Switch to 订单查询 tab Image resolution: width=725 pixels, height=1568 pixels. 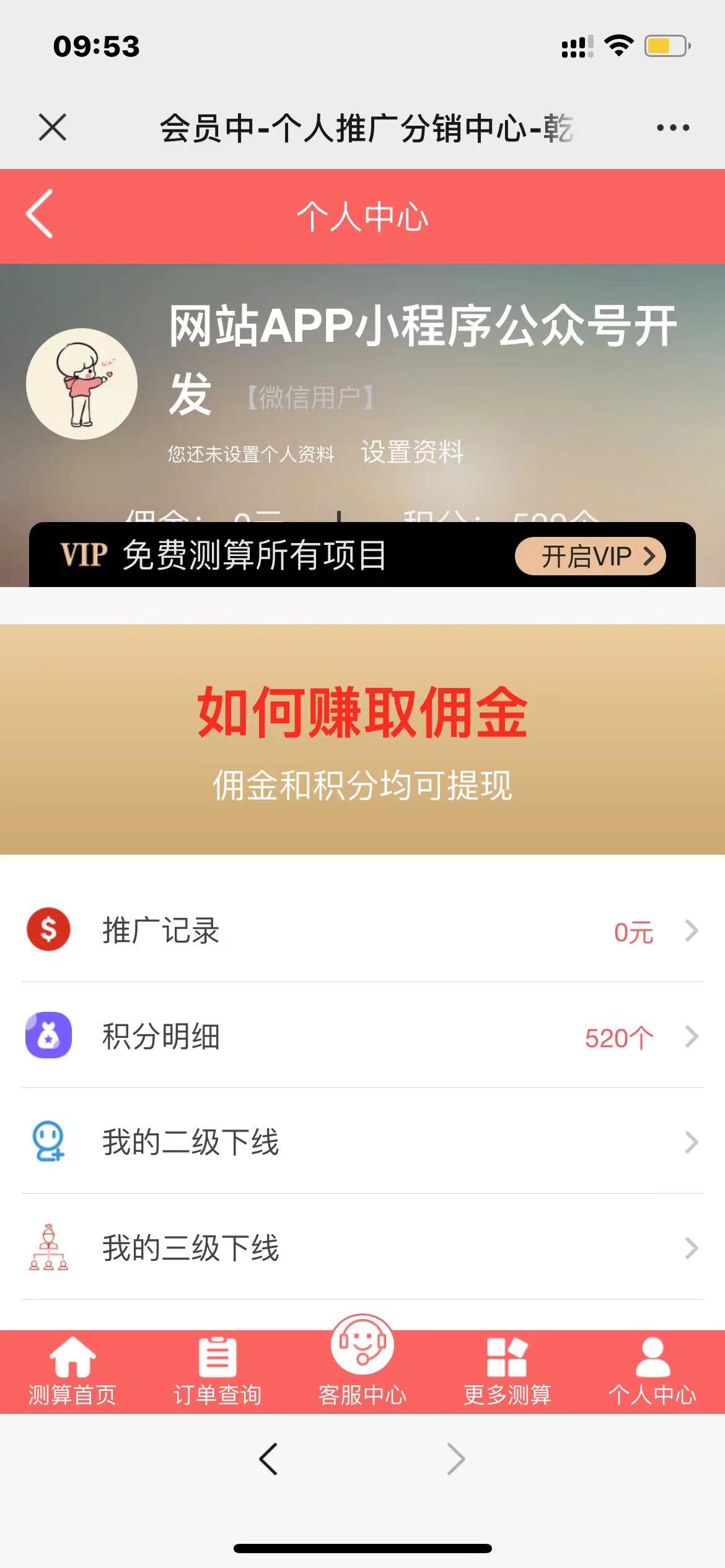[217, 1372]
